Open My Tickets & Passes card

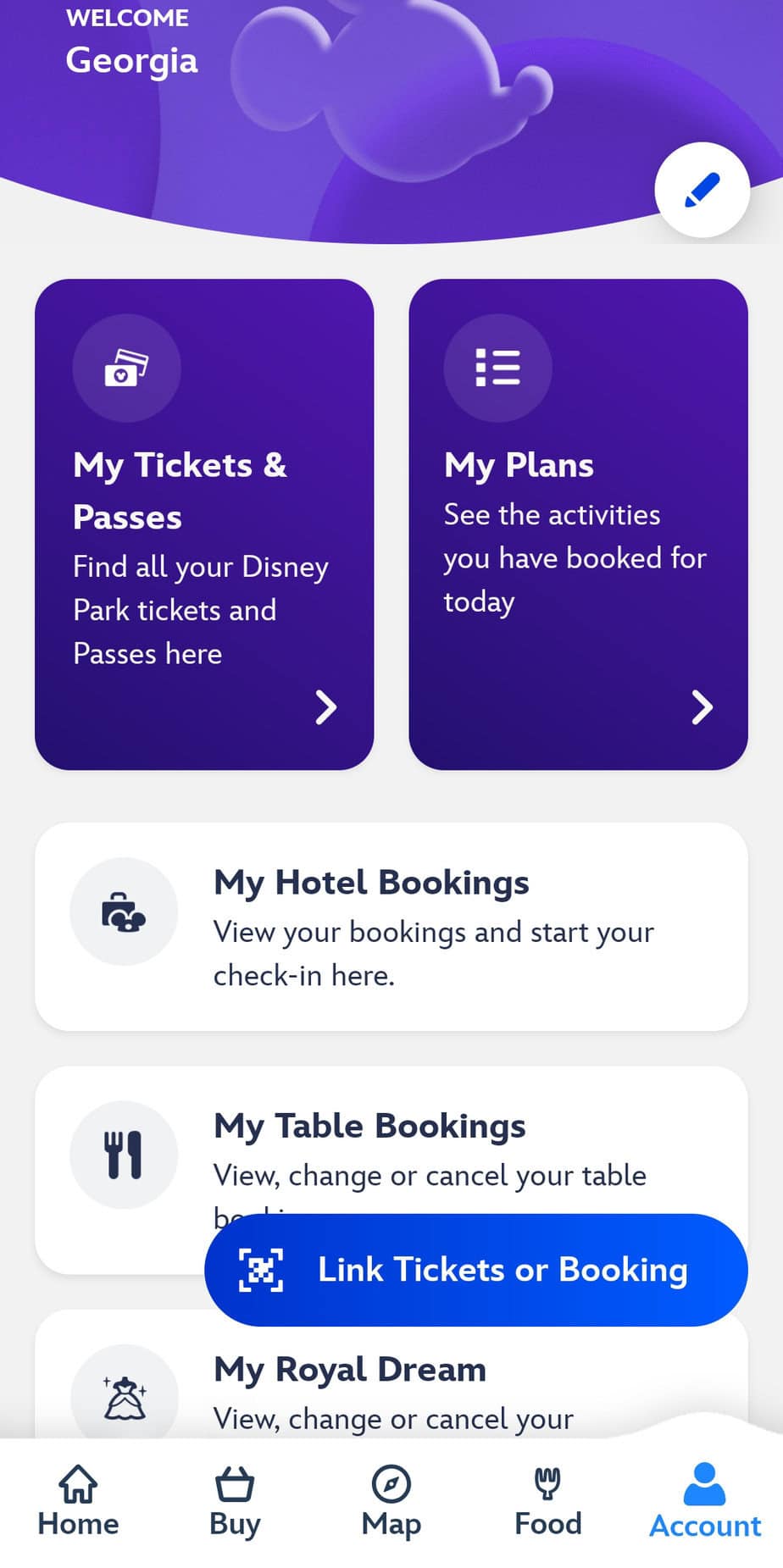(204, 524)
